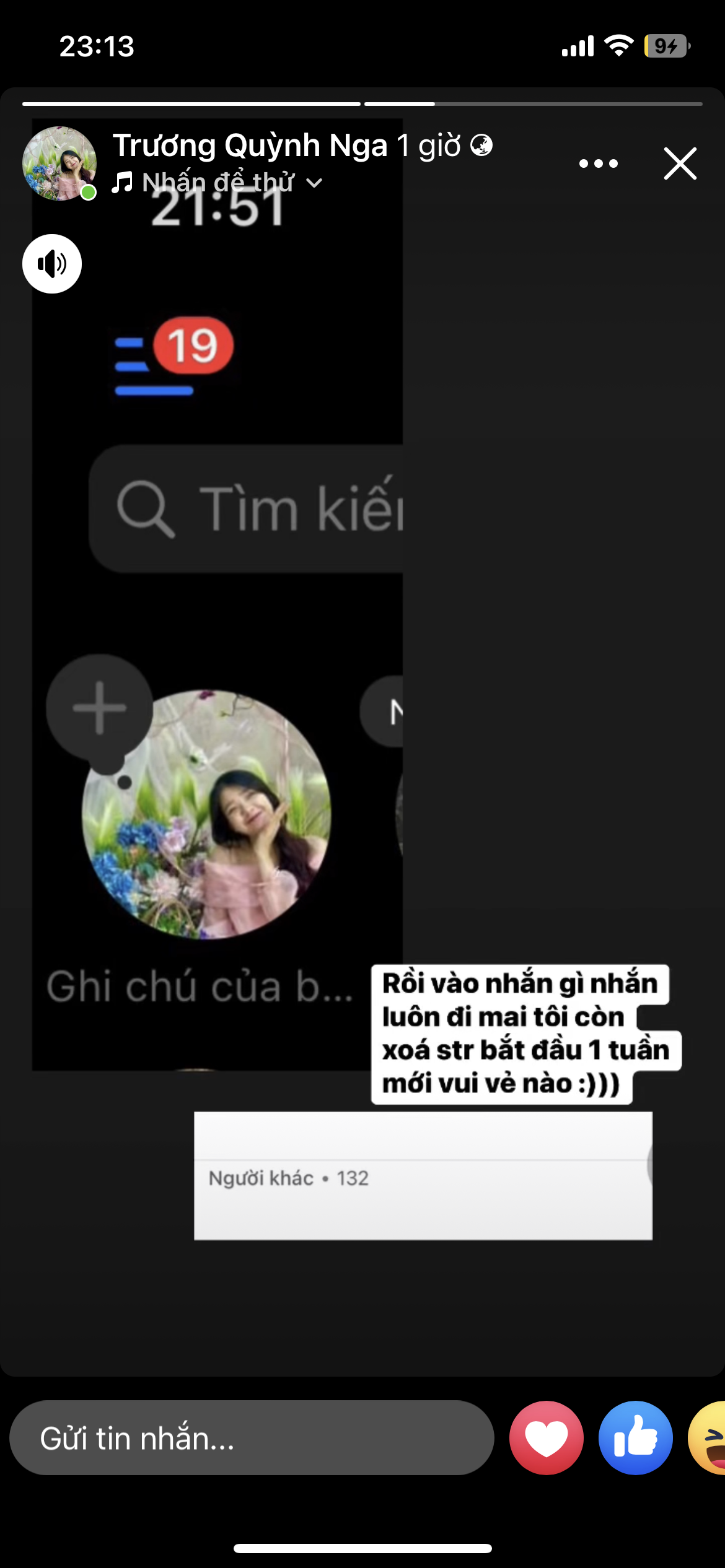Open the three-dot story options menu
Image resolution: width=725 pixels, height=1568 pixels.
(598, 163)
